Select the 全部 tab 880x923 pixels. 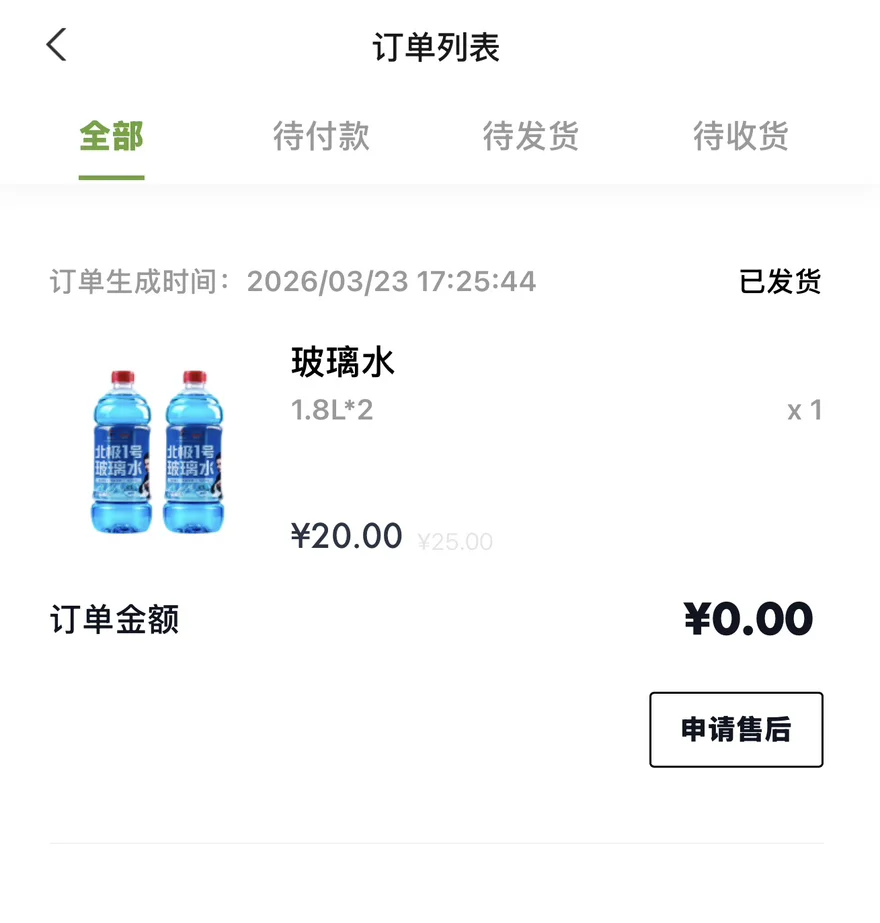(x=111, y=136)
